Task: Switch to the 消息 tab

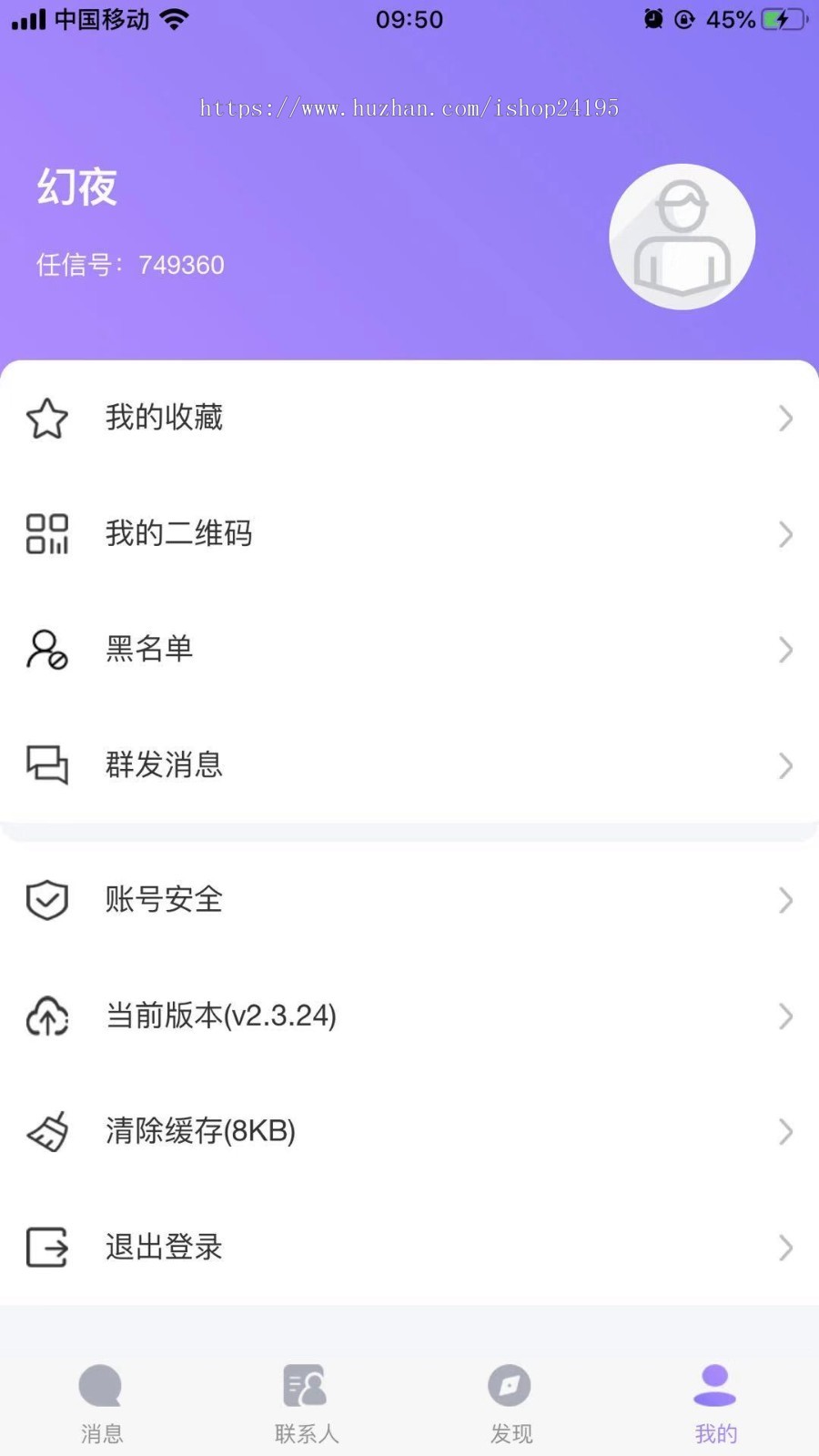Action: tap(101, 1401)
